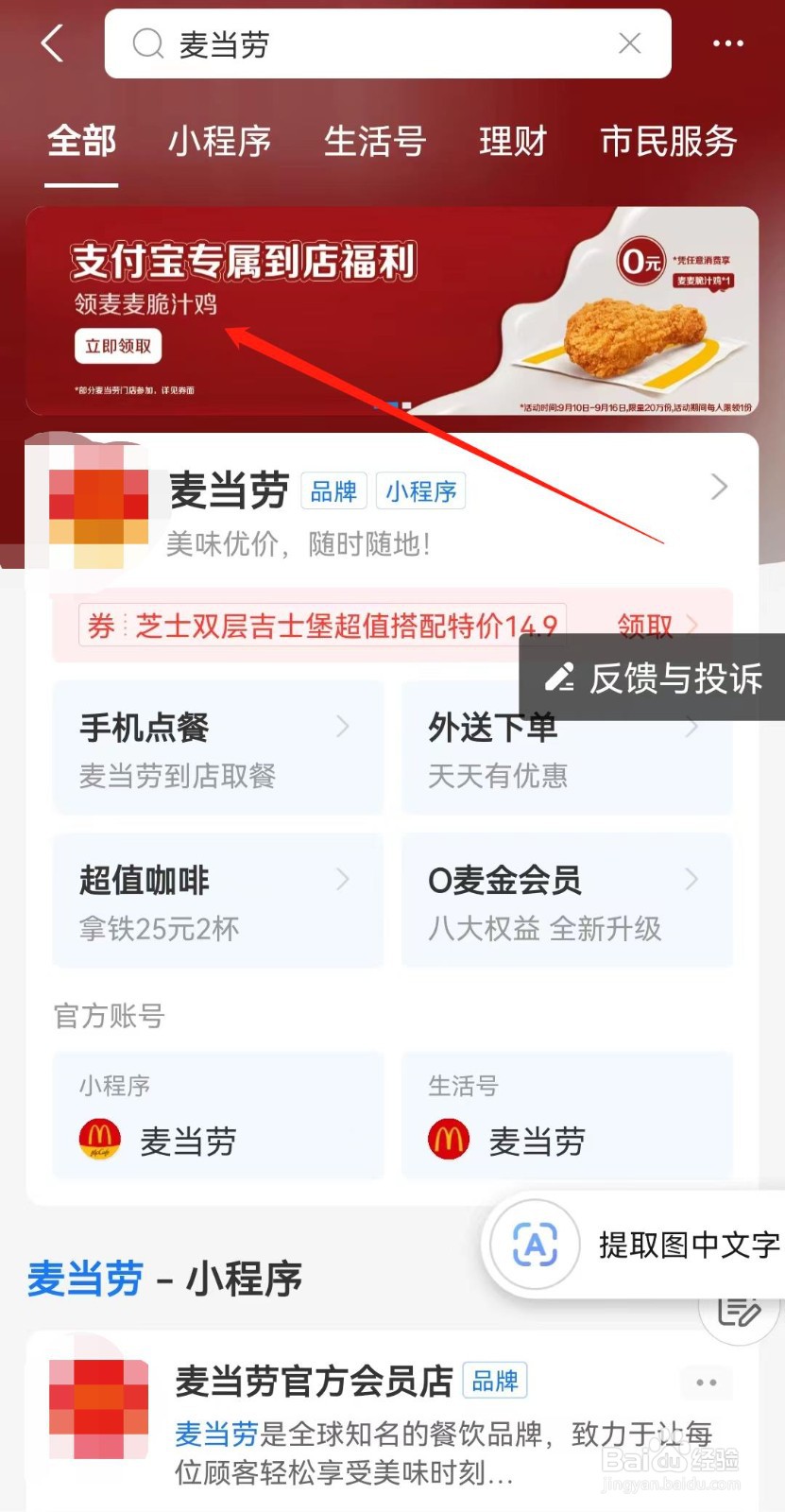This screenshot has height=1512, width=785.
Task: Open the floating edit button at bottom right
Action: point(740,1313)
